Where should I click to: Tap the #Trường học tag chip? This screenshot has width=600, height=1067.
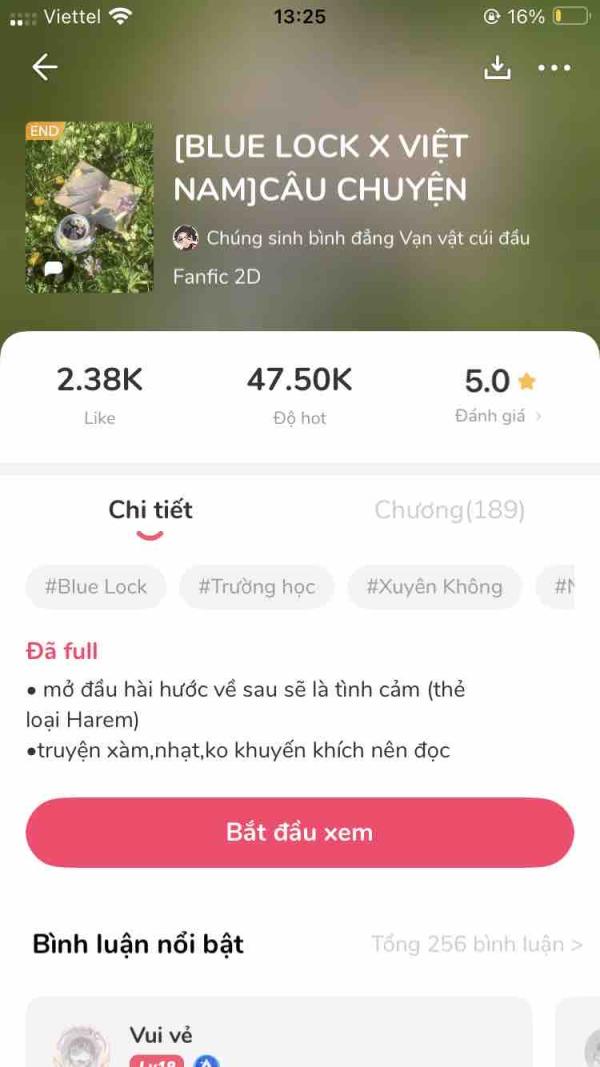click(257, 587)
